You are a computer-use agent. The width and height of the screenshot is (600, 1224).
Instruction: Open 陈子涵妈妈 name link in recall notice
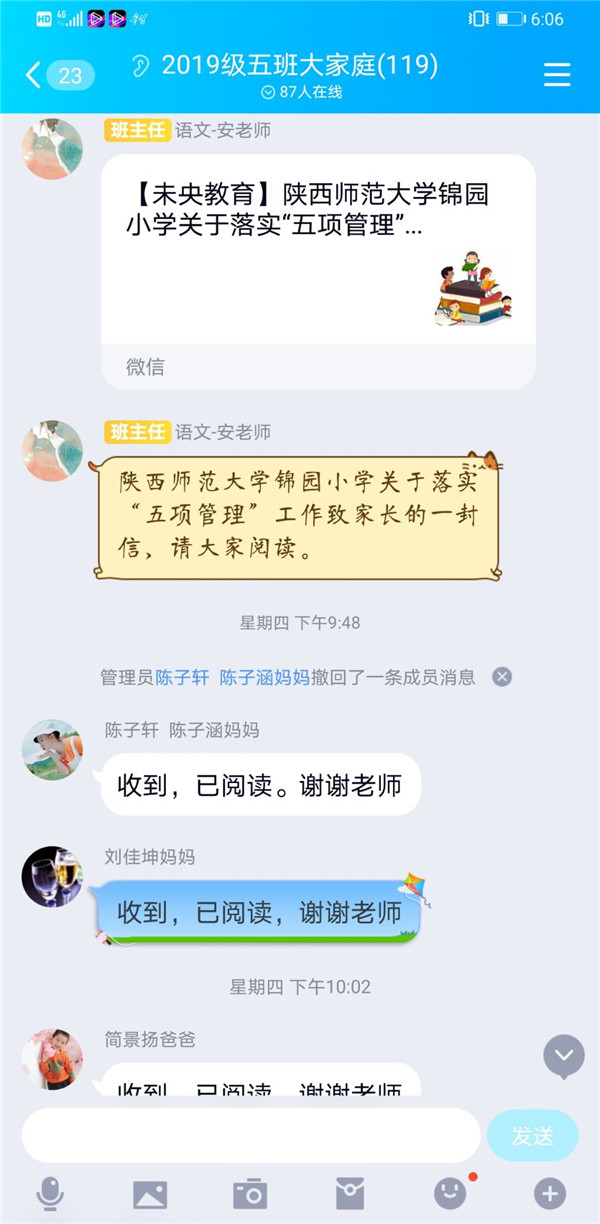(x=264, y=677)
